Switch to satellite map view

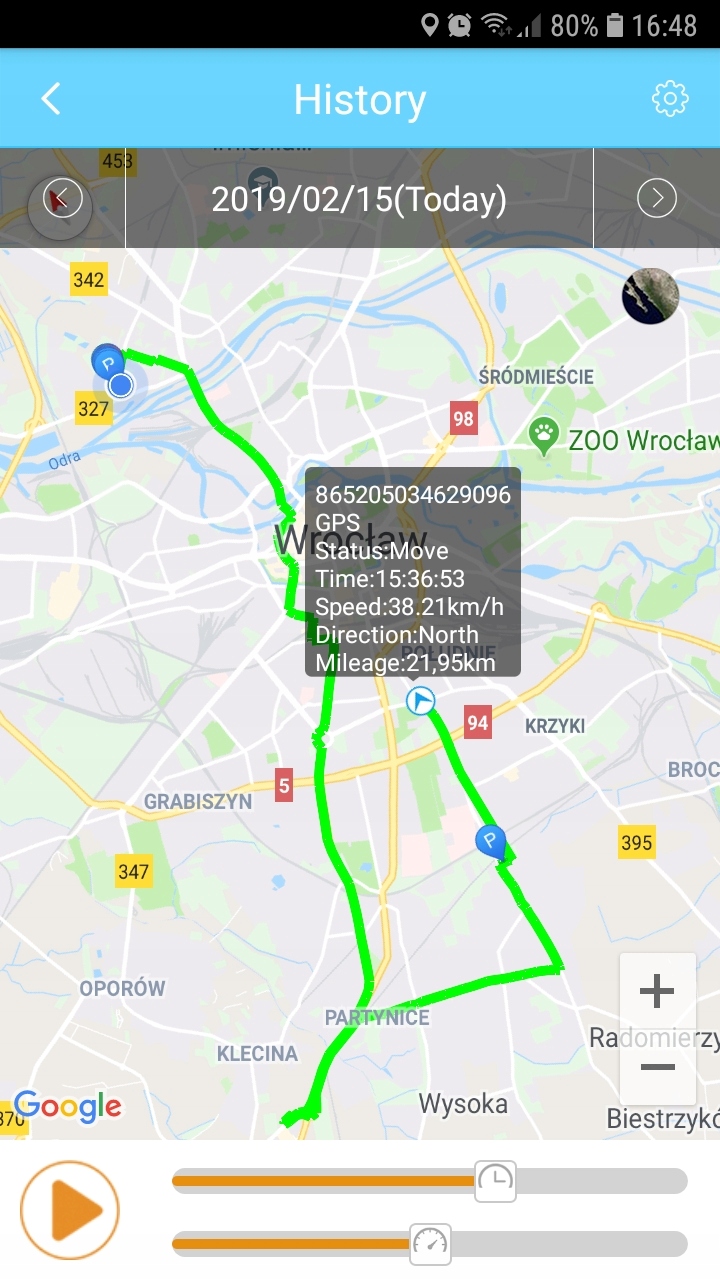tap(650, 296)
